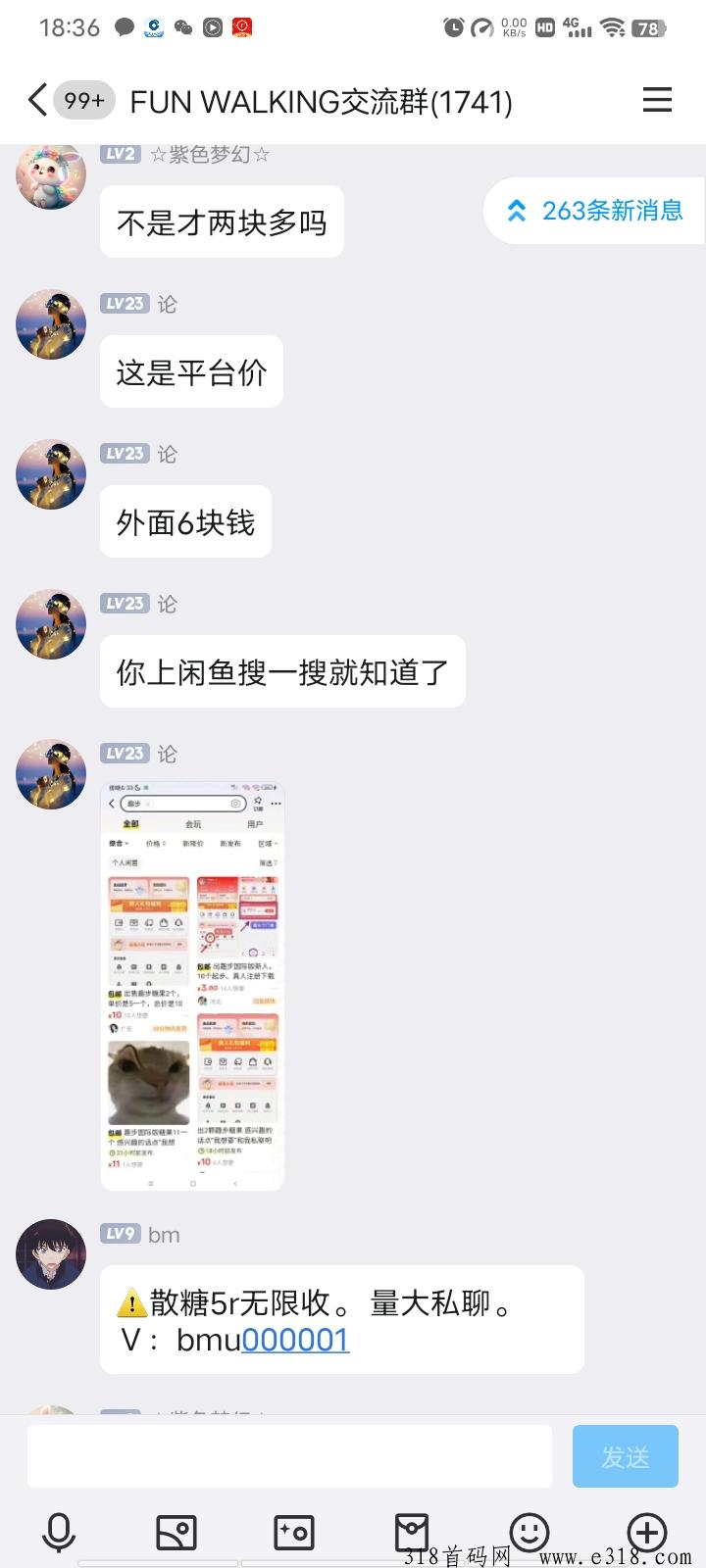The image size is (706, 1568).
Task: View 紫色梦幻's avatar profile
Action: tap(51, 174)
